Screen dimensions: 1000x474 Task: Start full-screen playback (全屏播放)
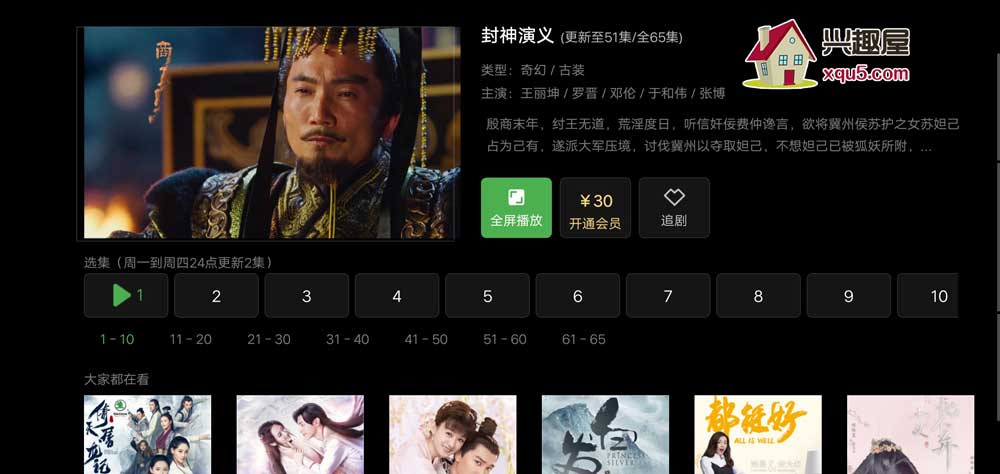coord(516,208)
